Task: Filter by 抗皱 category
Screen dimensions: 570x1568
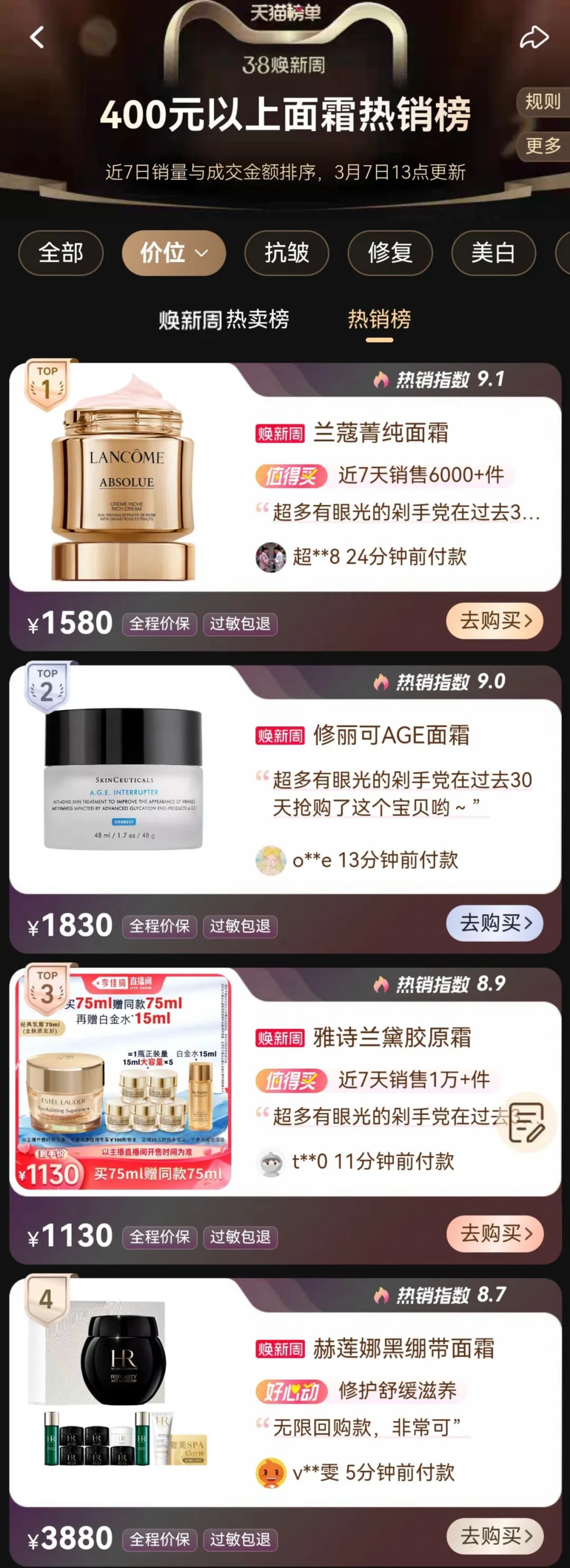Action: click(x=287, y=252)
